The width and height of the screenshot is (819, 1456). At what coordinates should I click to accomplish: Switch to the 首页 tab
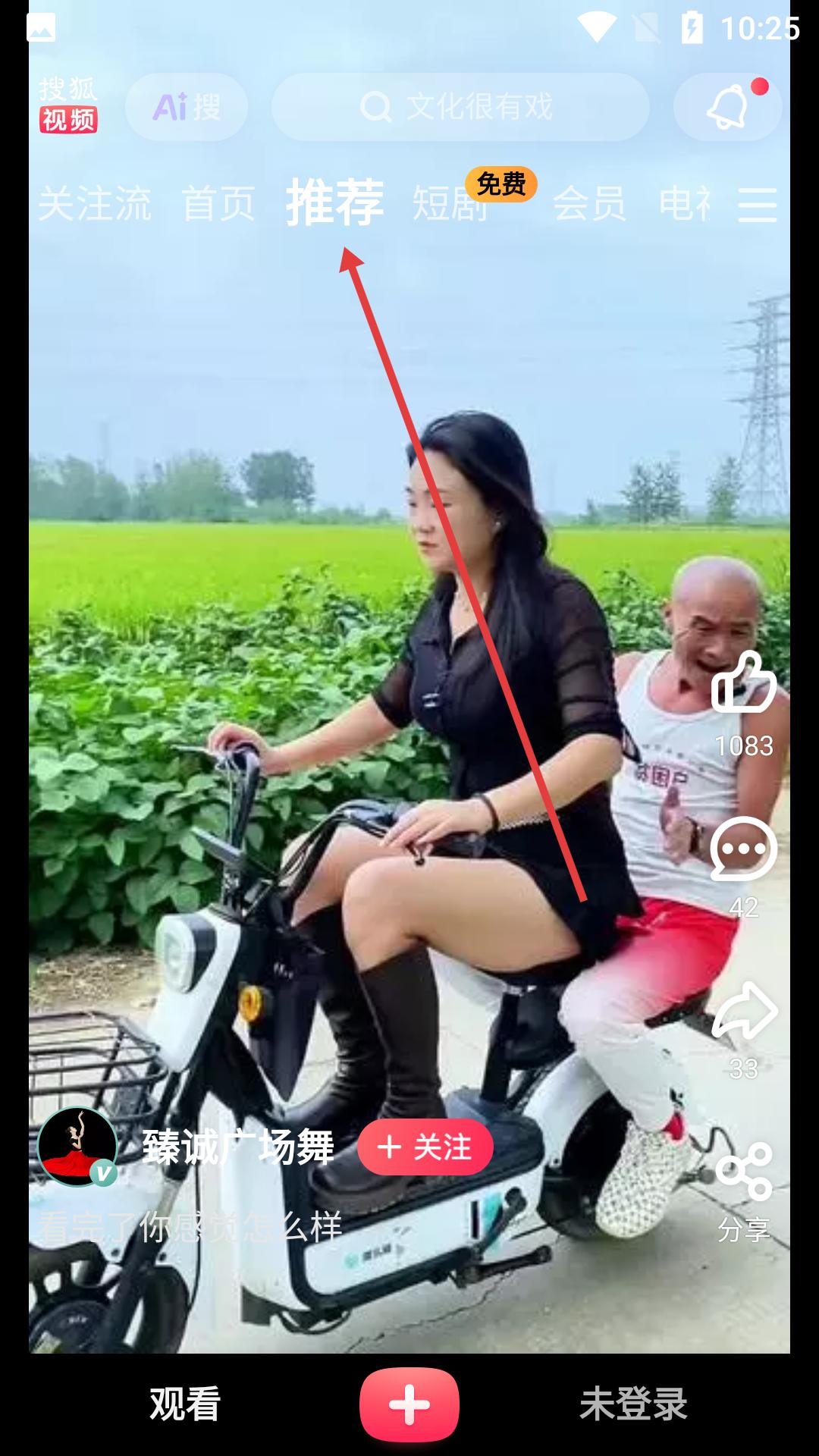tap(218, 204)
